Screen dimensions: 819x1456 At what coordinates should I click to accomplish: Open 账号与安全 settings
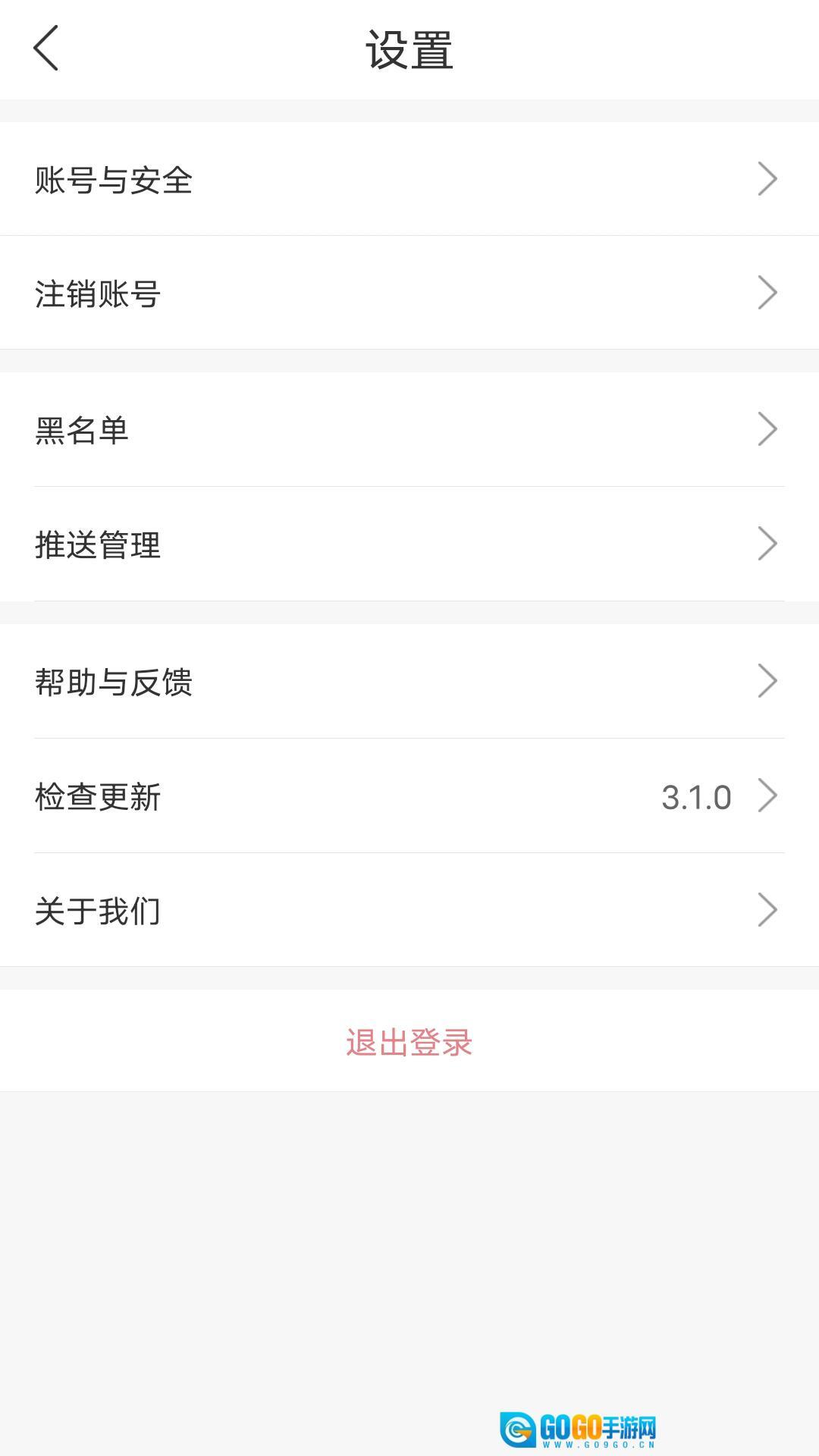tap(409, 180)
